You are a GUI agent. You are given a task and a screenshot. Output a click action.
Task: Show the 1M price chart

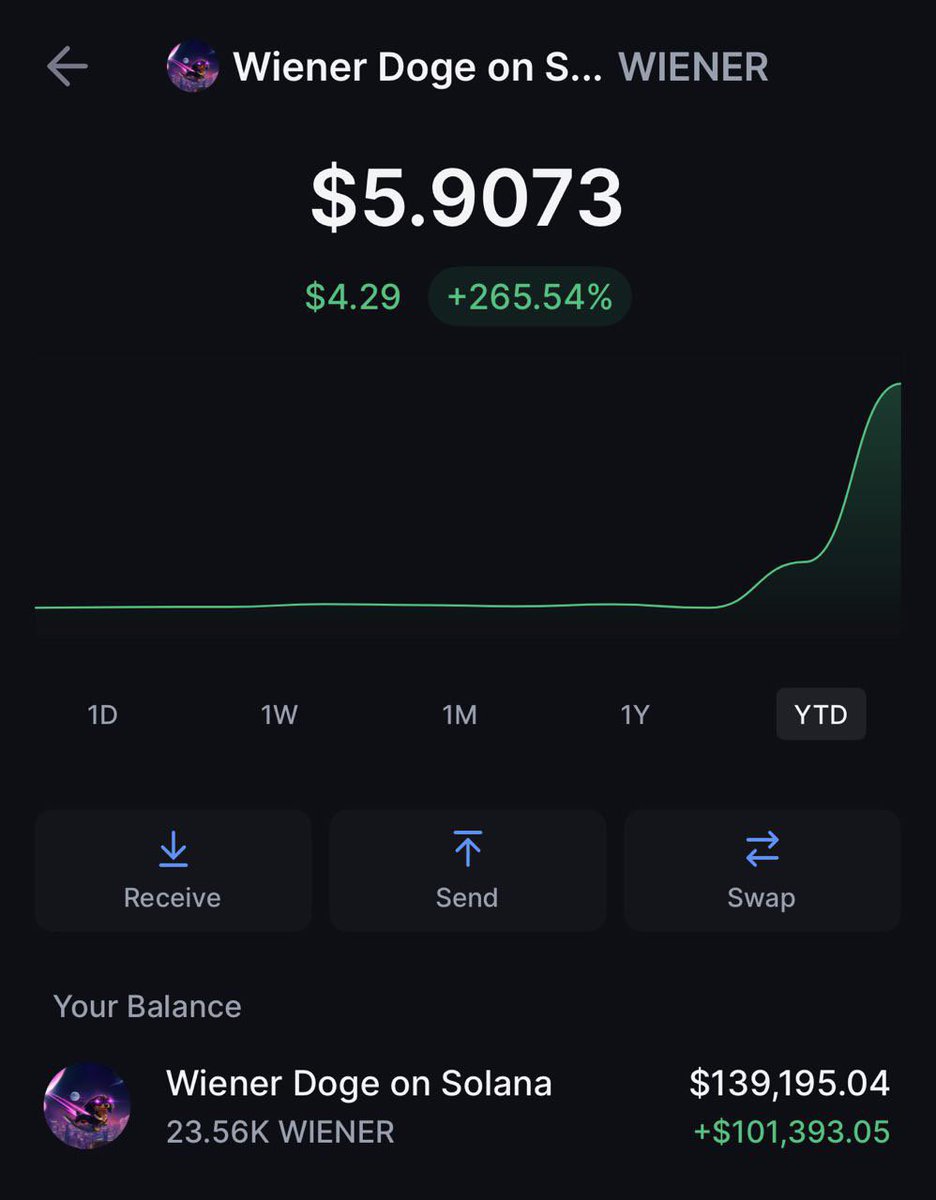coord(459,715)
